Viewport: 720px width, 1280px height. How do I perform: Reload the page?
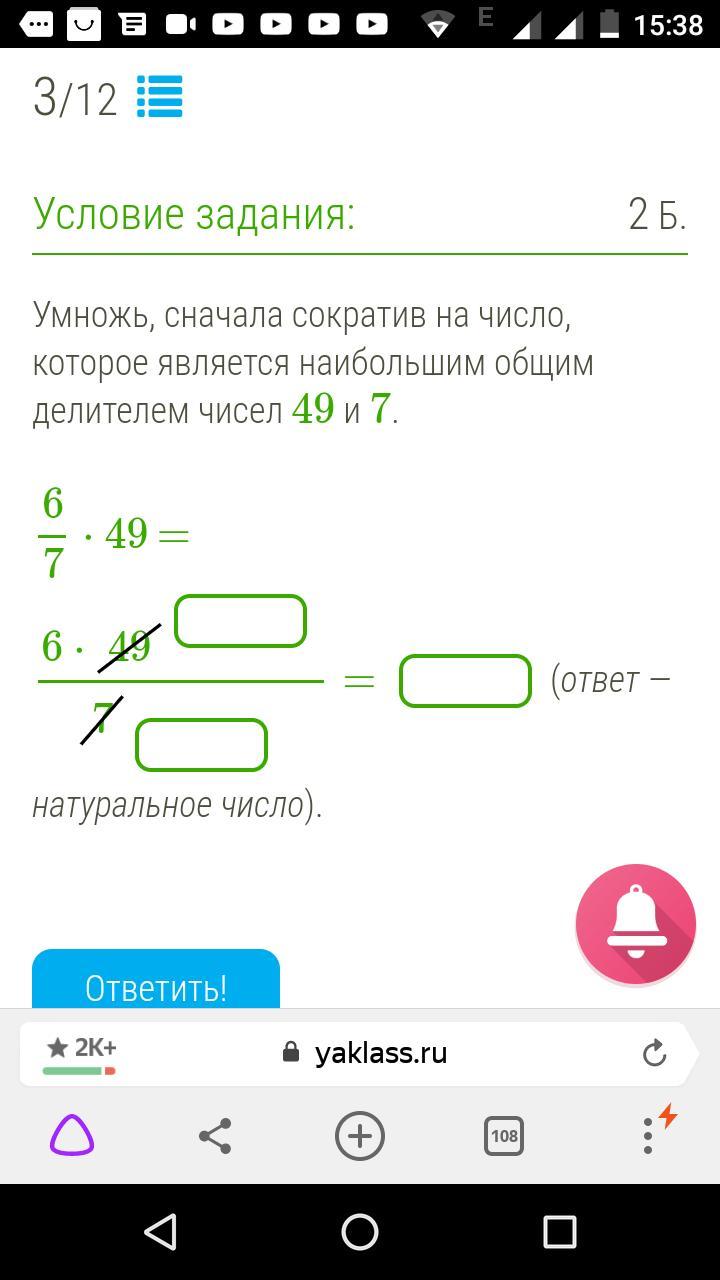point(654,1053)
